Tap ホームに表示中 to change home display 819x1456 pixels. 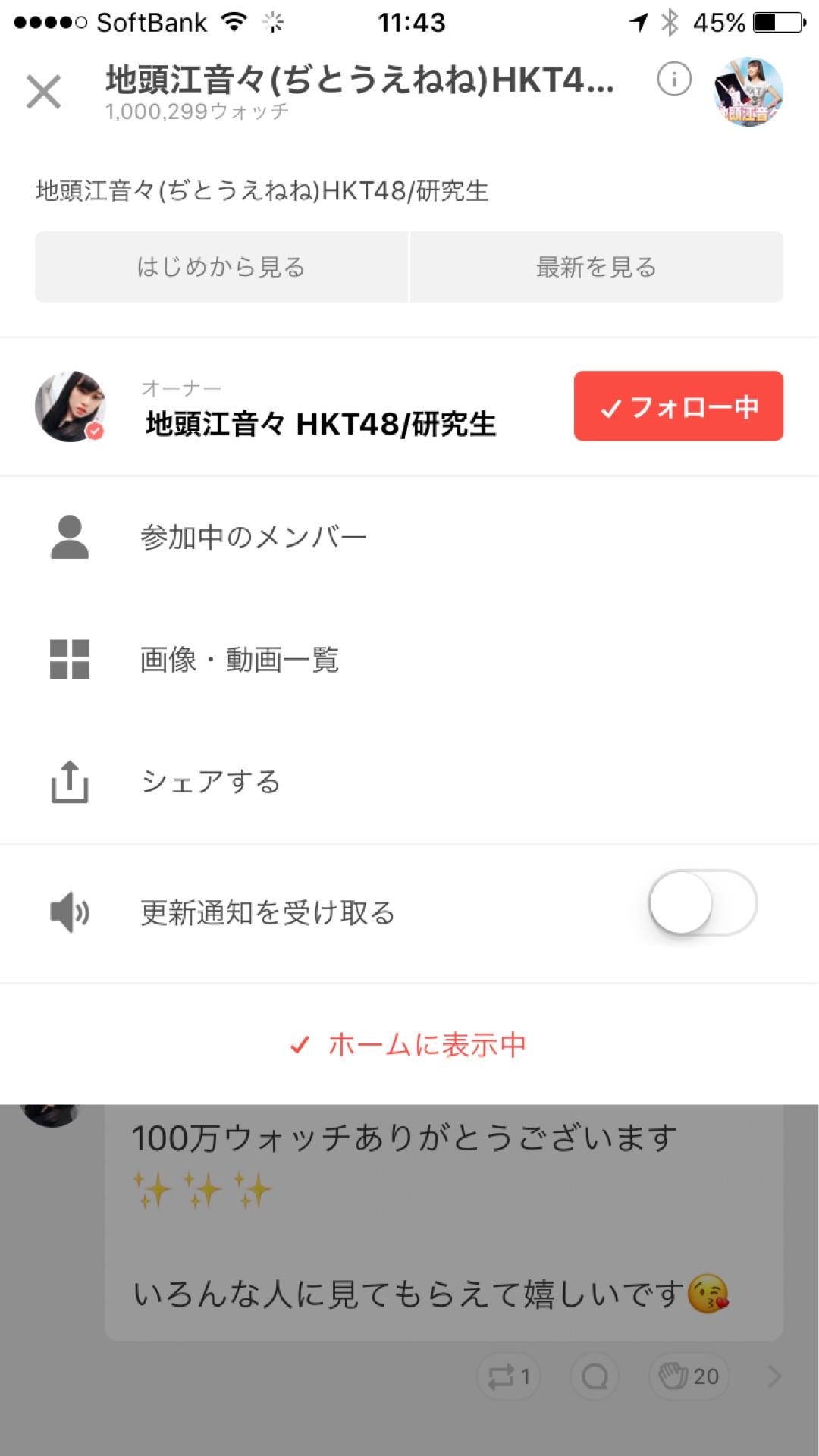[x=409, y=1045]
